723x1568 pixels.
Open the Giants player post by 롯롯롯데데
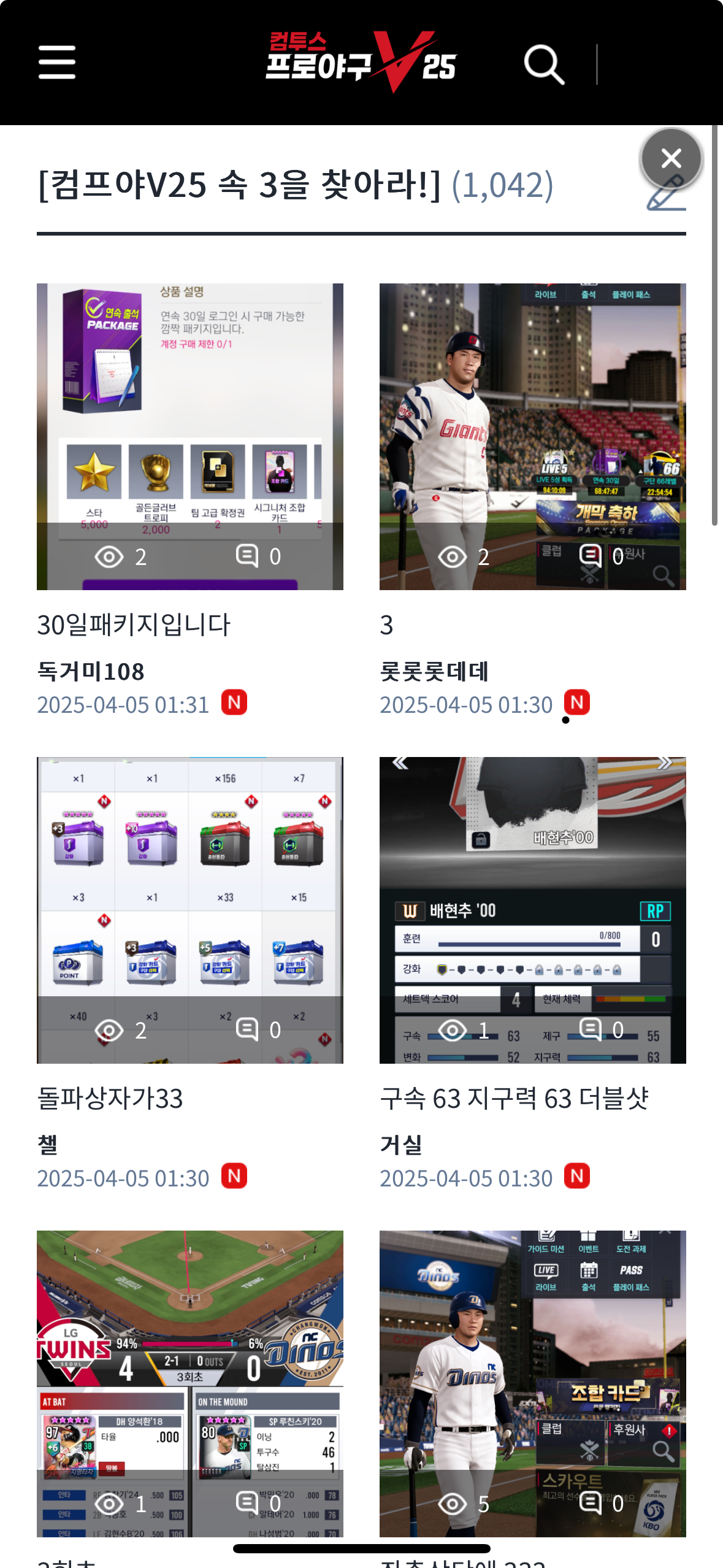pyautogui.click(x=532, y=436)
